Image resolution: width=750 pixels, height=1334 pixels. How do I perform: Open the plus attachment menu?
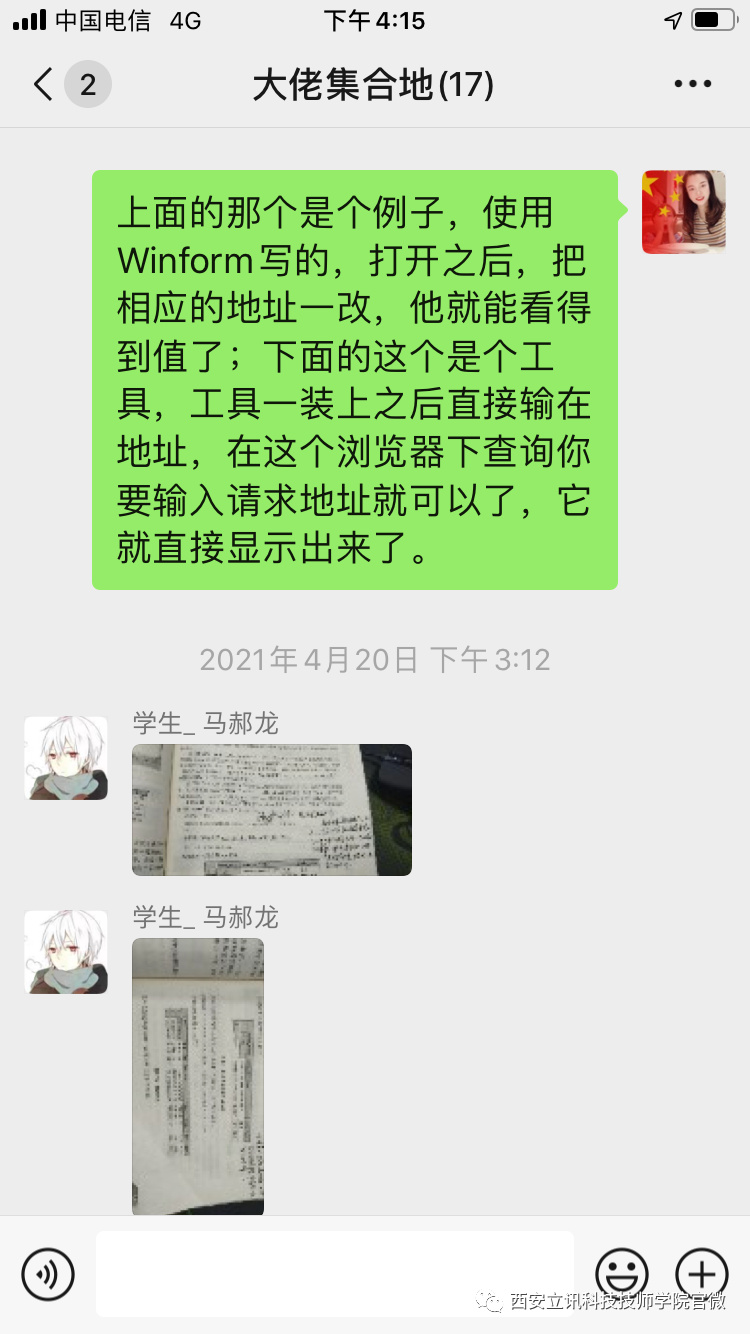click(702, 1274)
